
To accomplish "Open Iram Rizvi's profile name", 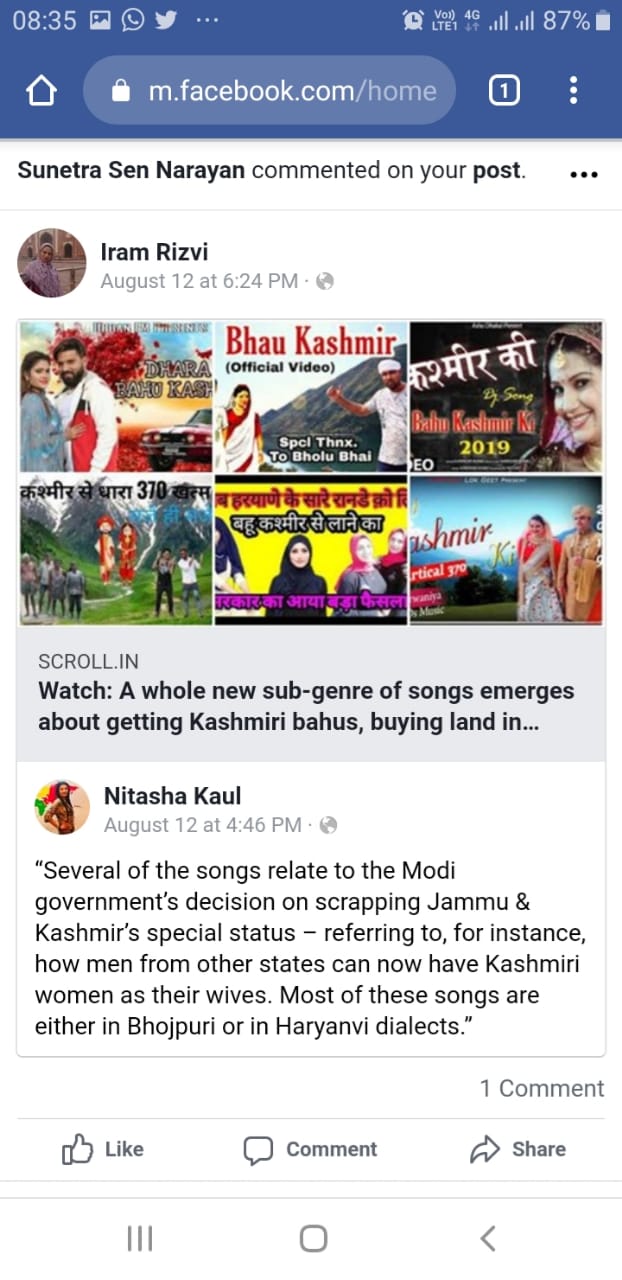I will (x=154, y=252).
